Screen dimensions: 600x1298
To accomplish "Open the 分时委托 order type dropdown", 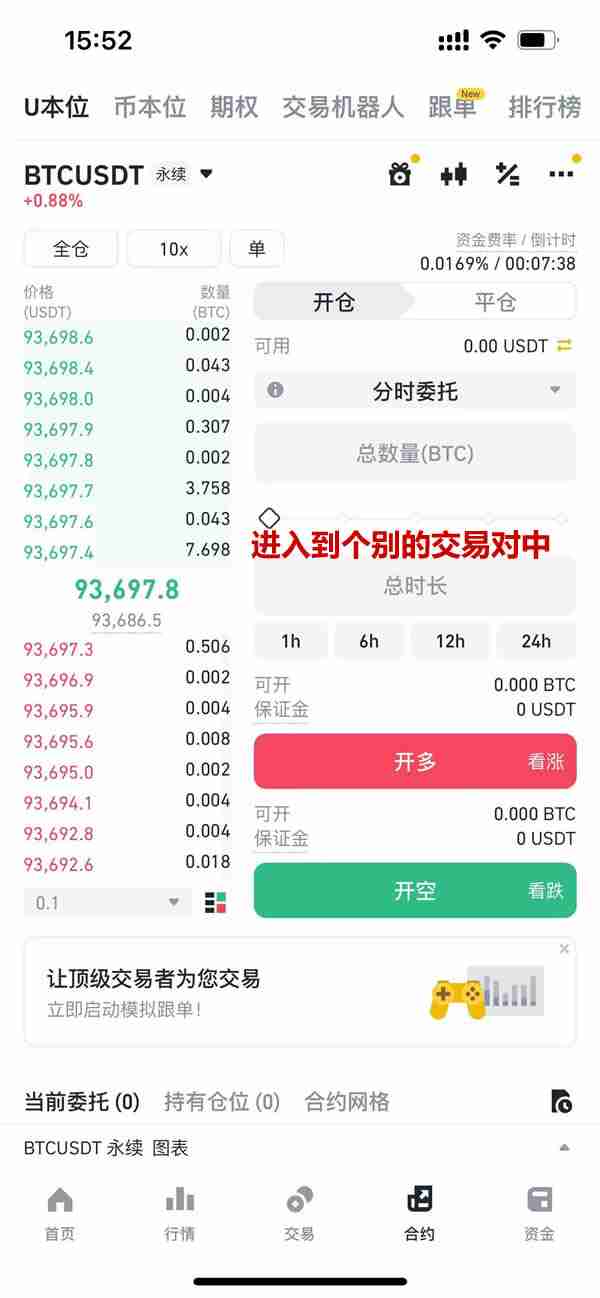I will pos(415,391).
